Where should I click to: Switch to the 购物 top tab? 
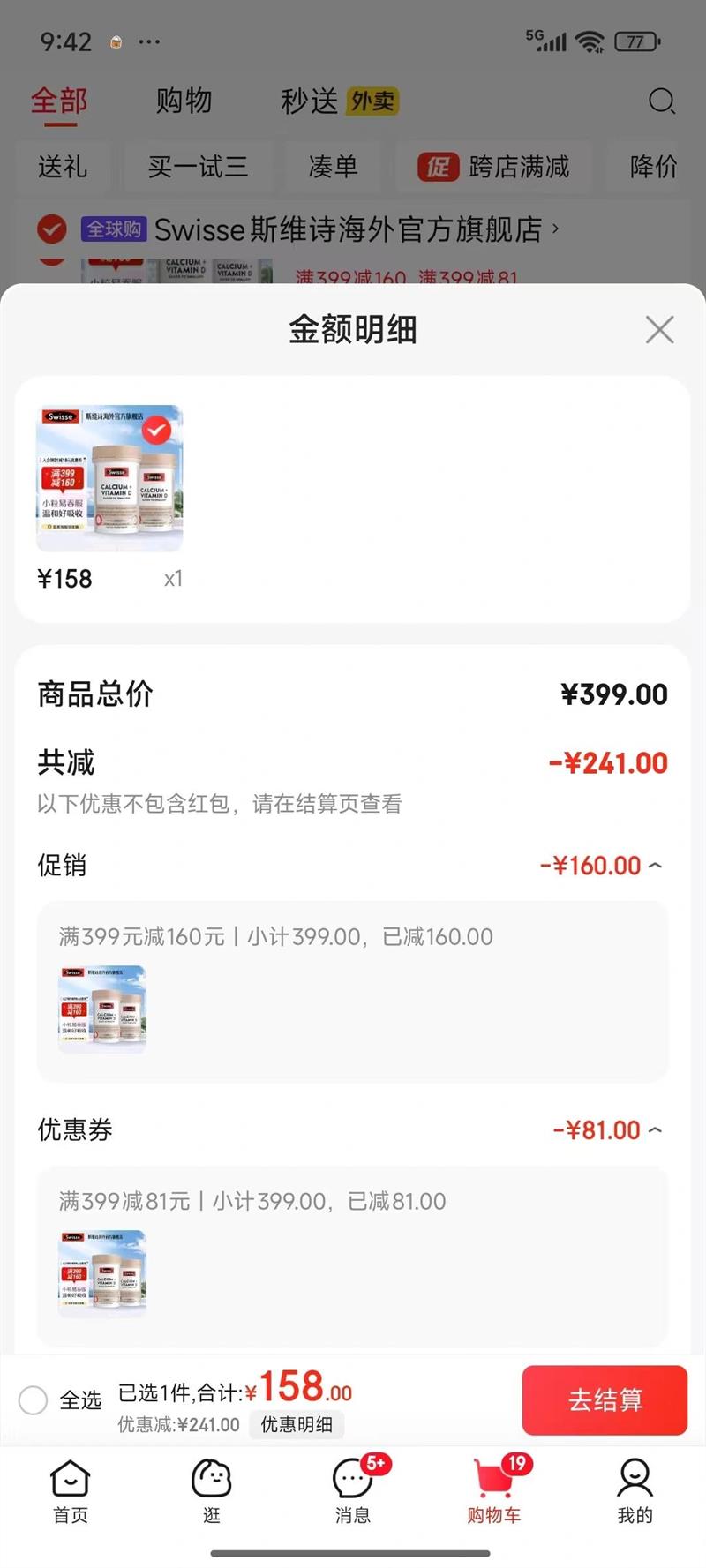point(184,101)
